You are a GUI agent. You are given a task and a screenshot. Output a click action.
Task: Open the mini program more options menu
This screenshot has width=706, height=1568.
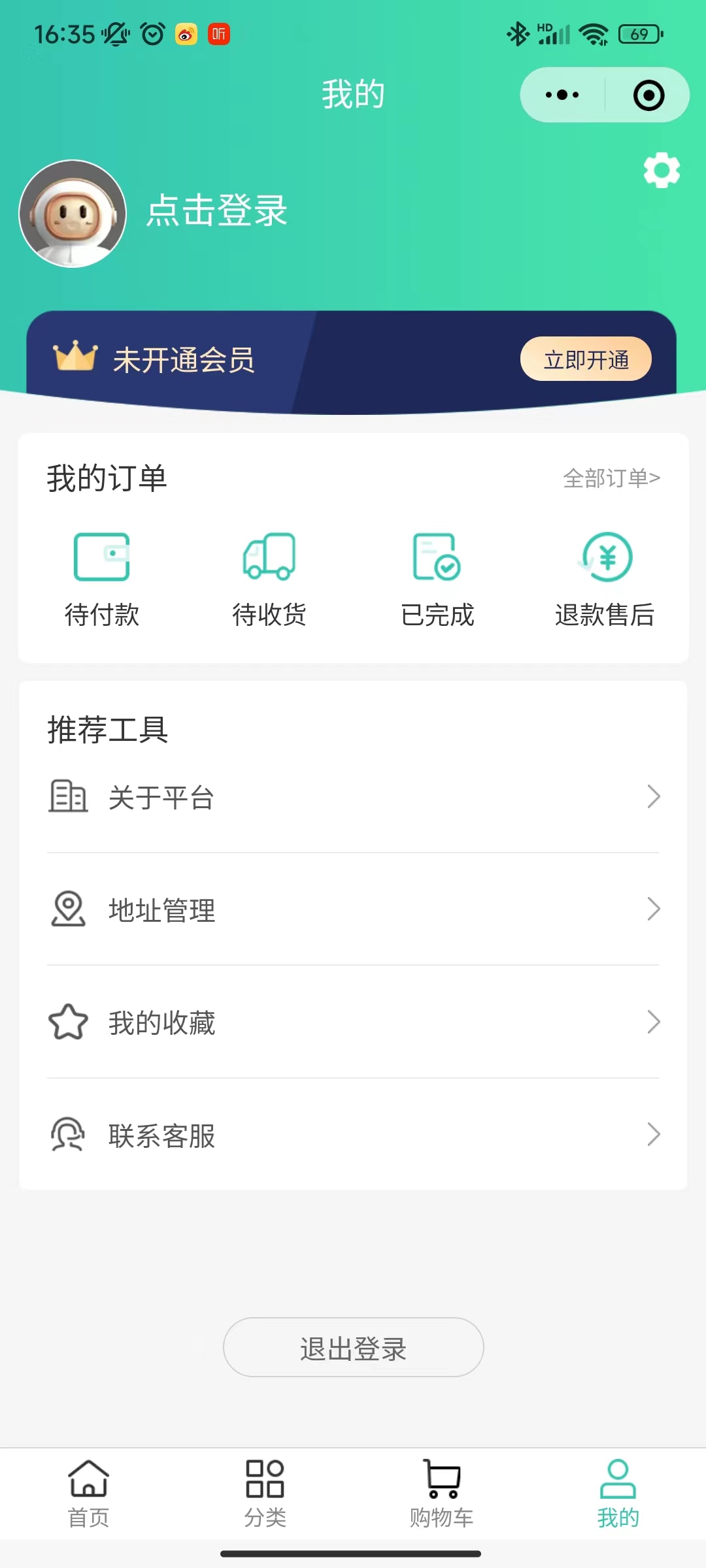[x=562, y=95]
